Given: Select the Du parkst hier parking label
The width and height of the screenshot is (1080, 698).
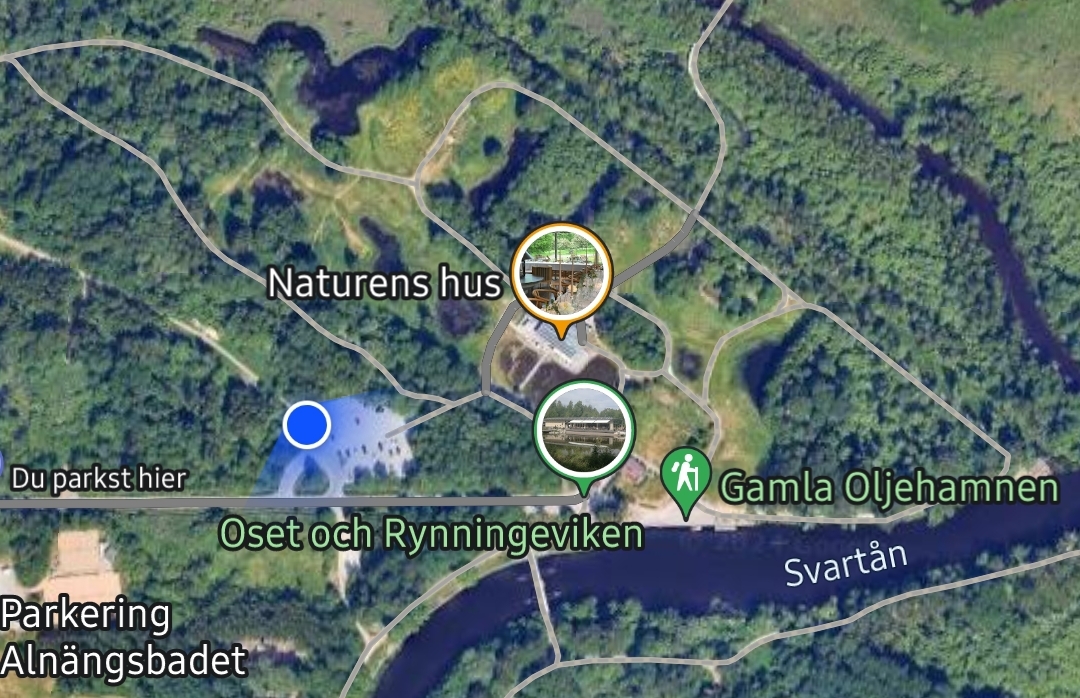Looking at the screenshot, I should point(97,479).
